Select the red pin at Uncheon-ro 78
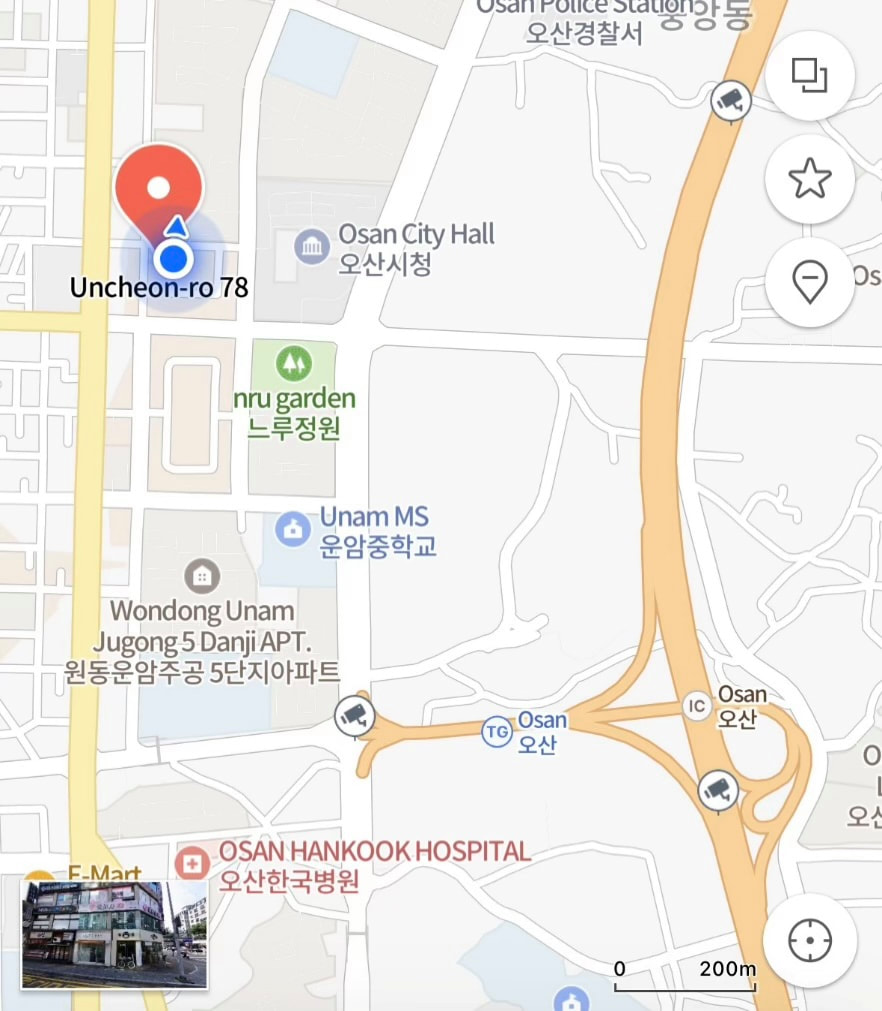Image resolution: width=882 pixels, height=1011 pixels. (158, 189)
